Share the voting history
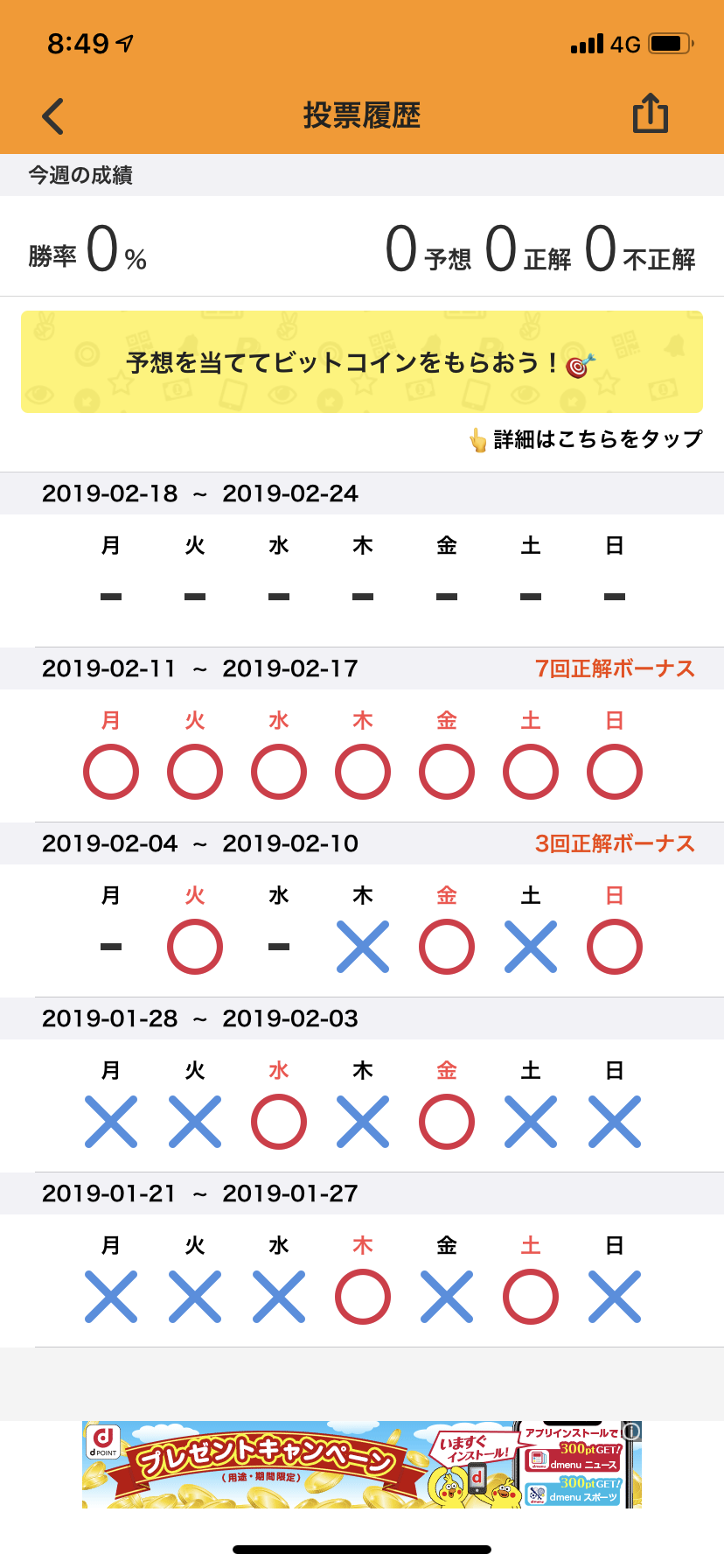This screenshot has height=1568, width=724. 650,115
